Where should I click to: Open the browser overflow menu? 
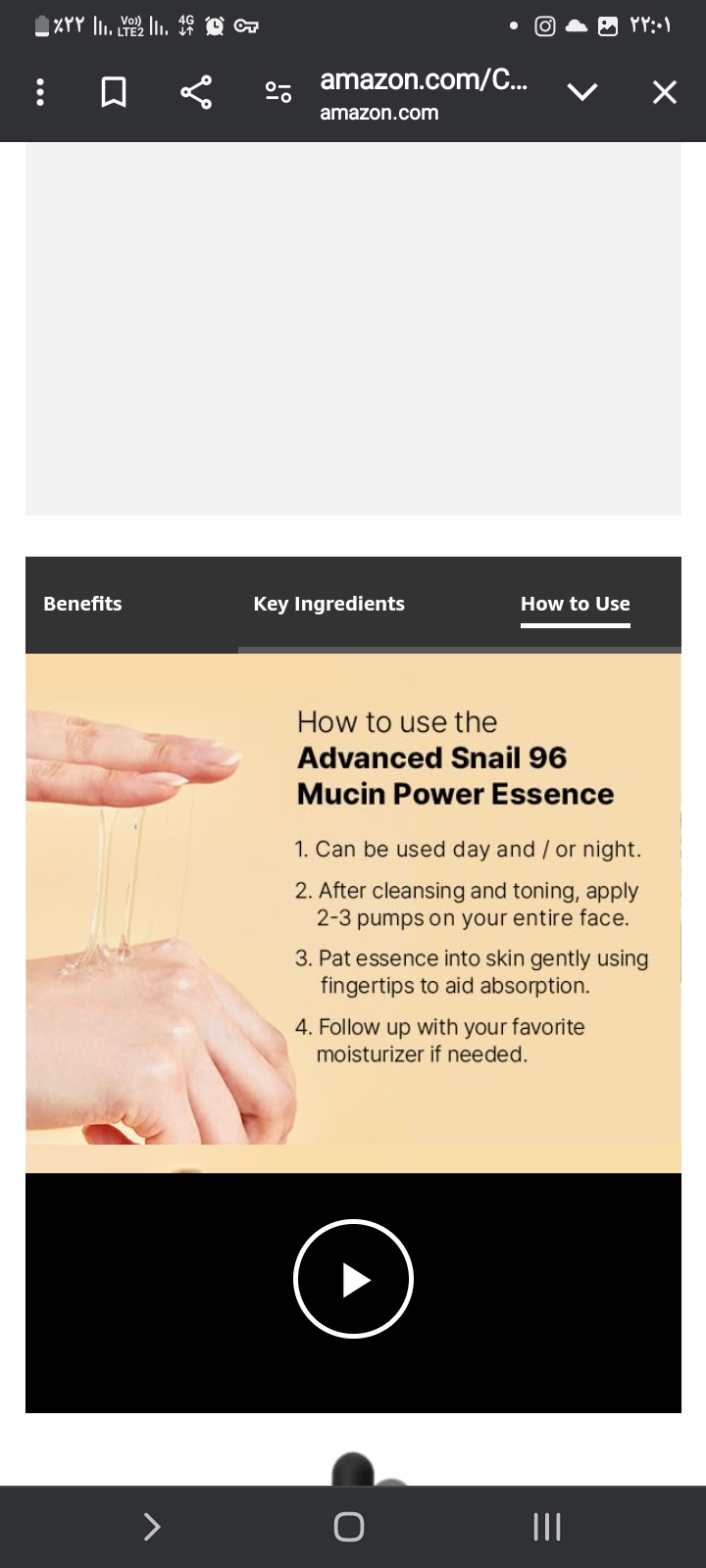tap(39, 92)
